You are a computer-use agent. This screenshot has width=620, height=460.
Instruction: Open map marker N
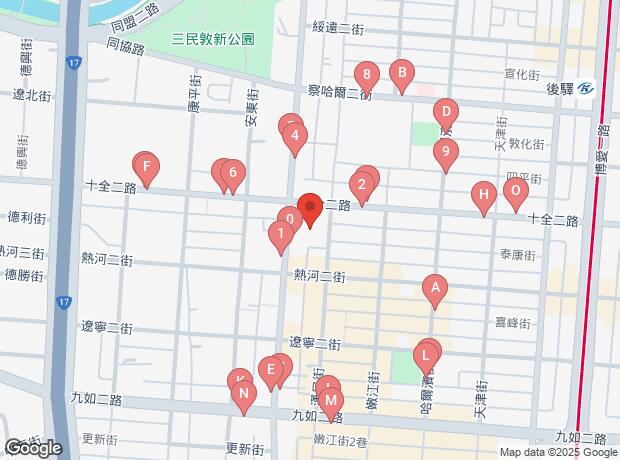tap(244, 398)
